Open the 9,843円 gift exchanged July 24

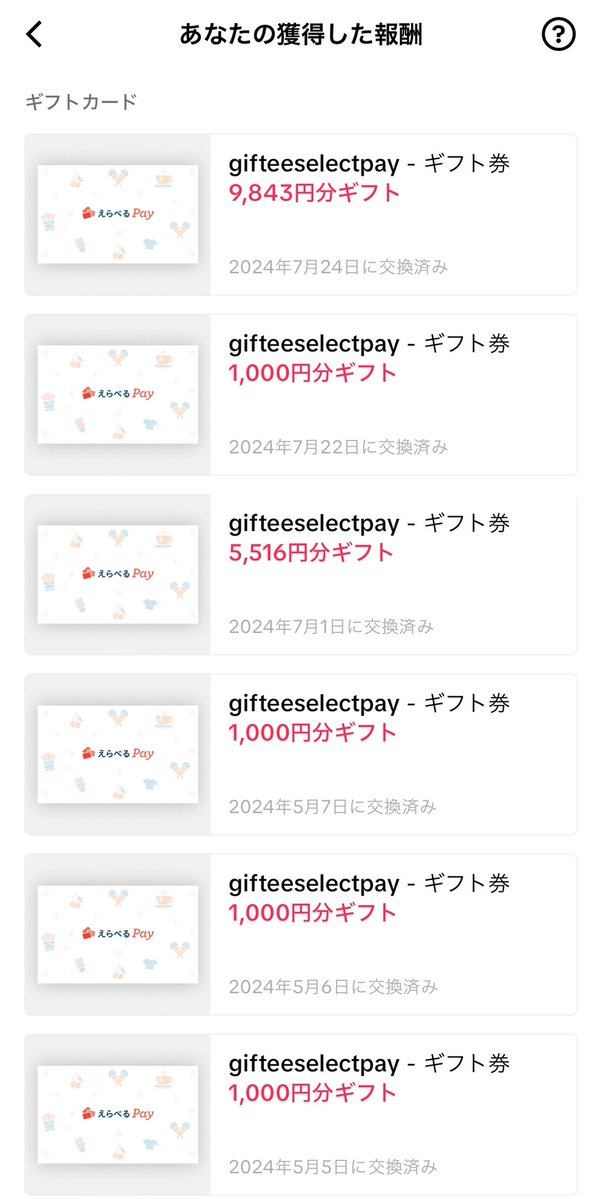point(300,215)
